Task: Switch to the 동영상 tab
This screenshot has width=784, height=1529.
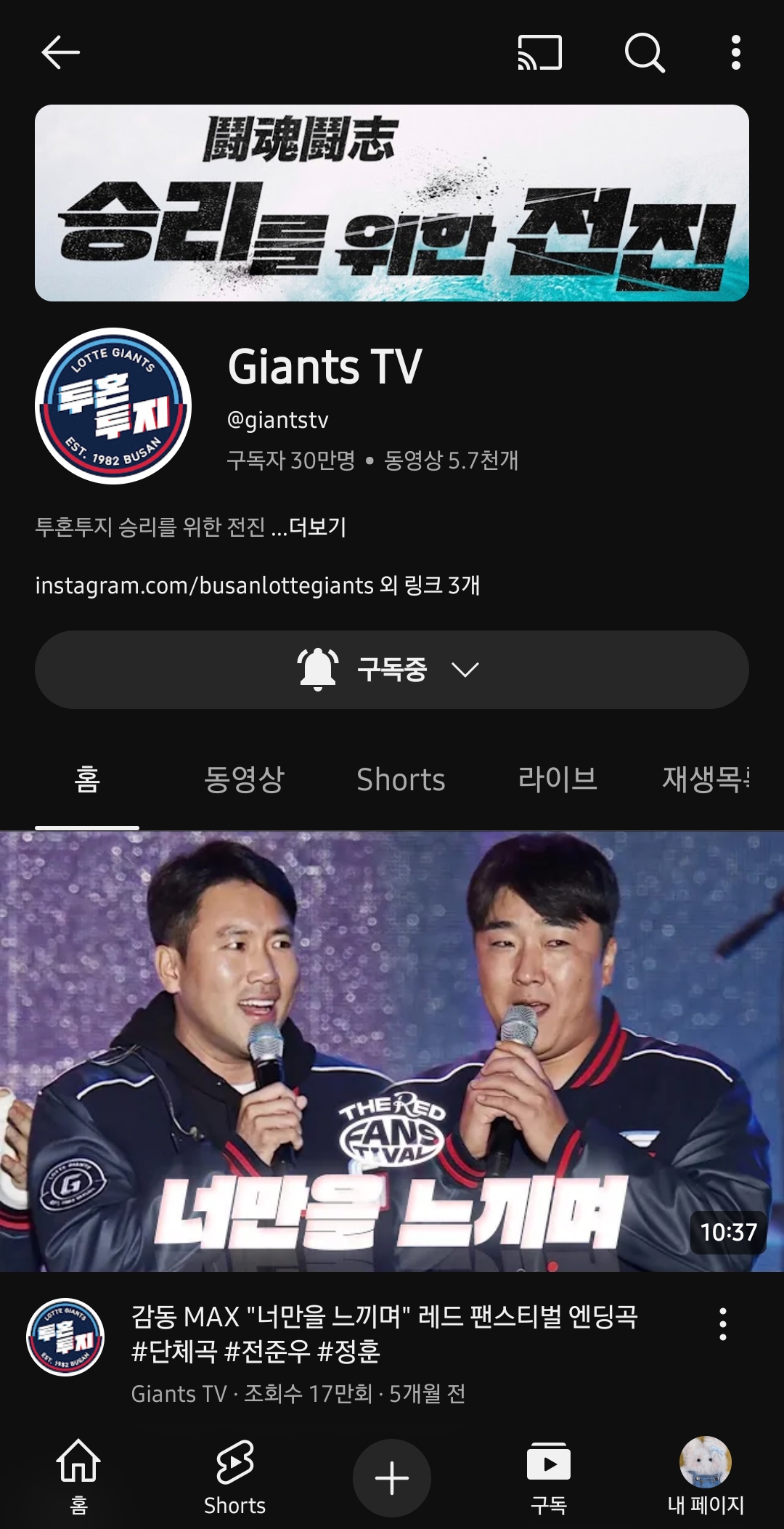Action: point(244,779)
